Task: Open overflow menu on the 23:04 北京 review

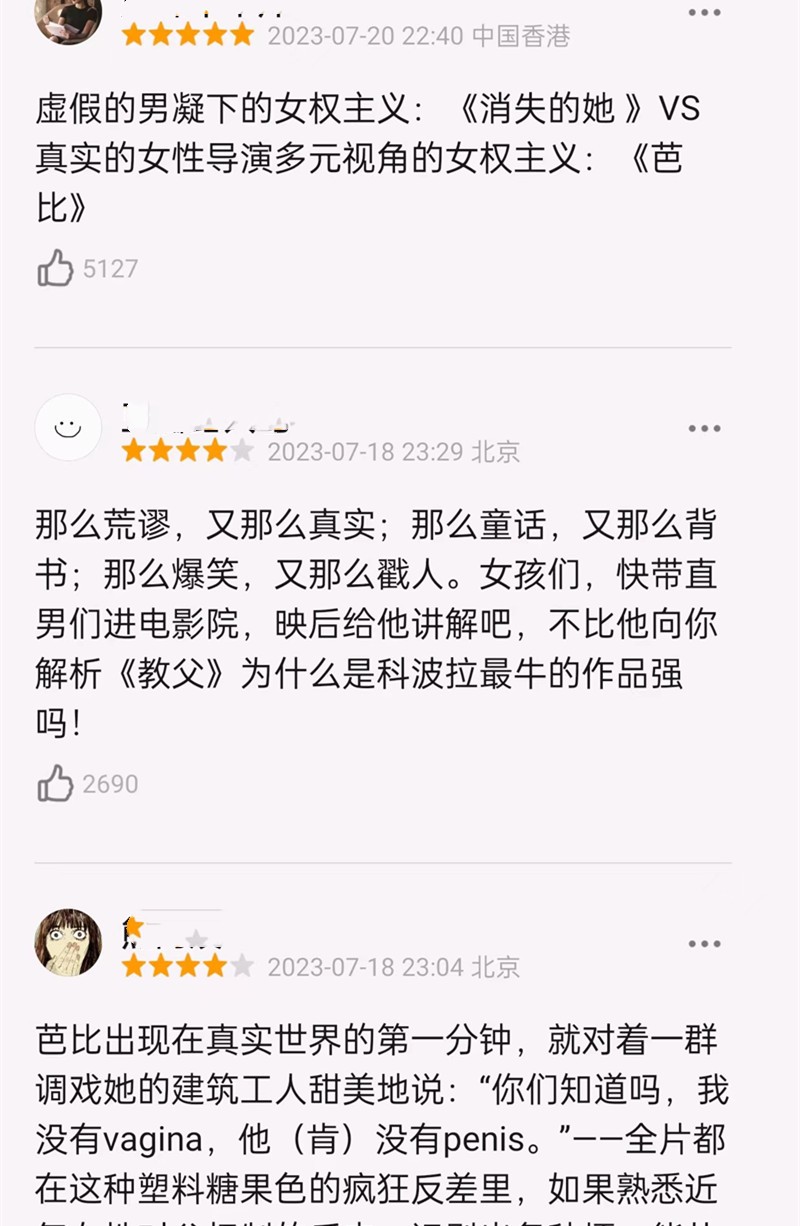Action: click(704, 944)
